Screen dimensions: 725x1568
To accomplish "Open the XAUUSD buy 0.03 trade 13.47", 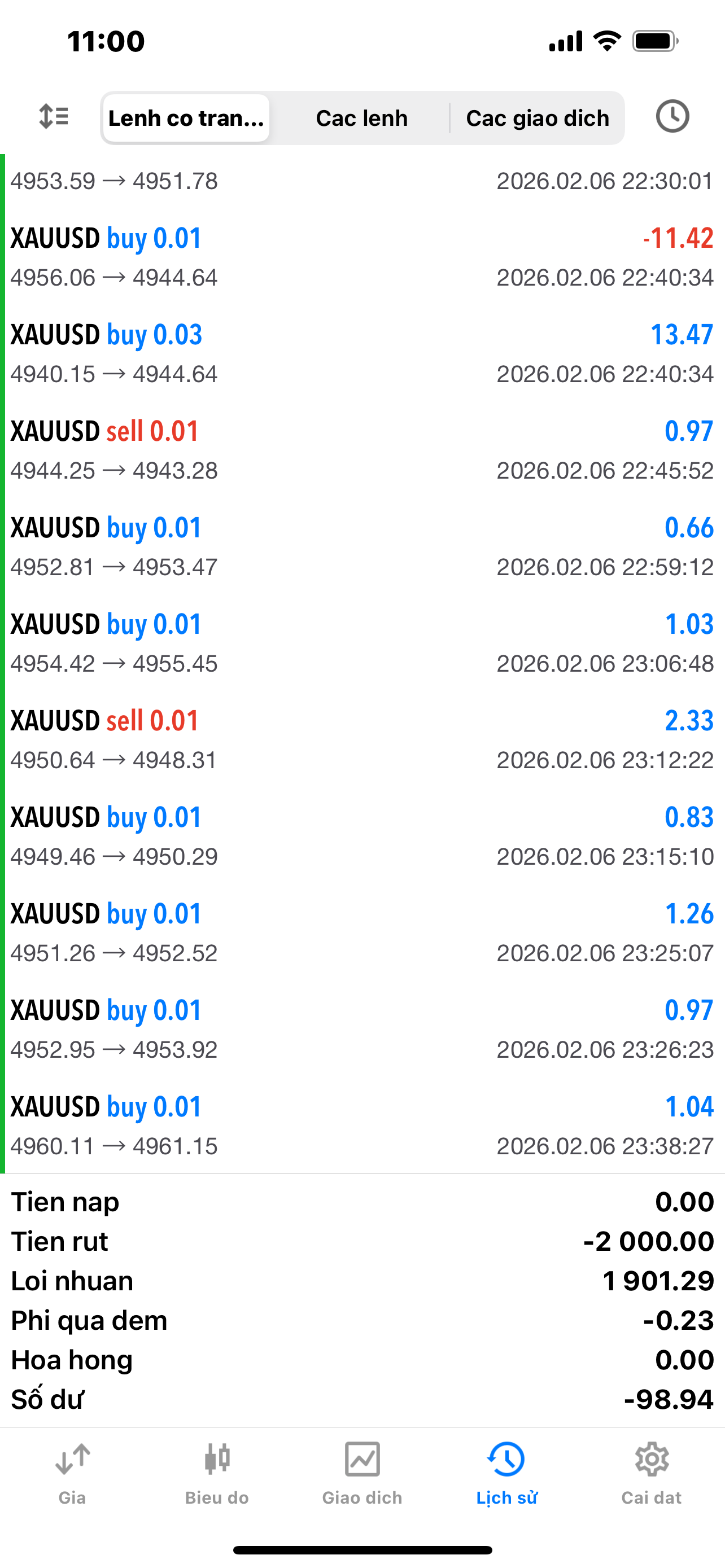I will [x=362, y=354].
